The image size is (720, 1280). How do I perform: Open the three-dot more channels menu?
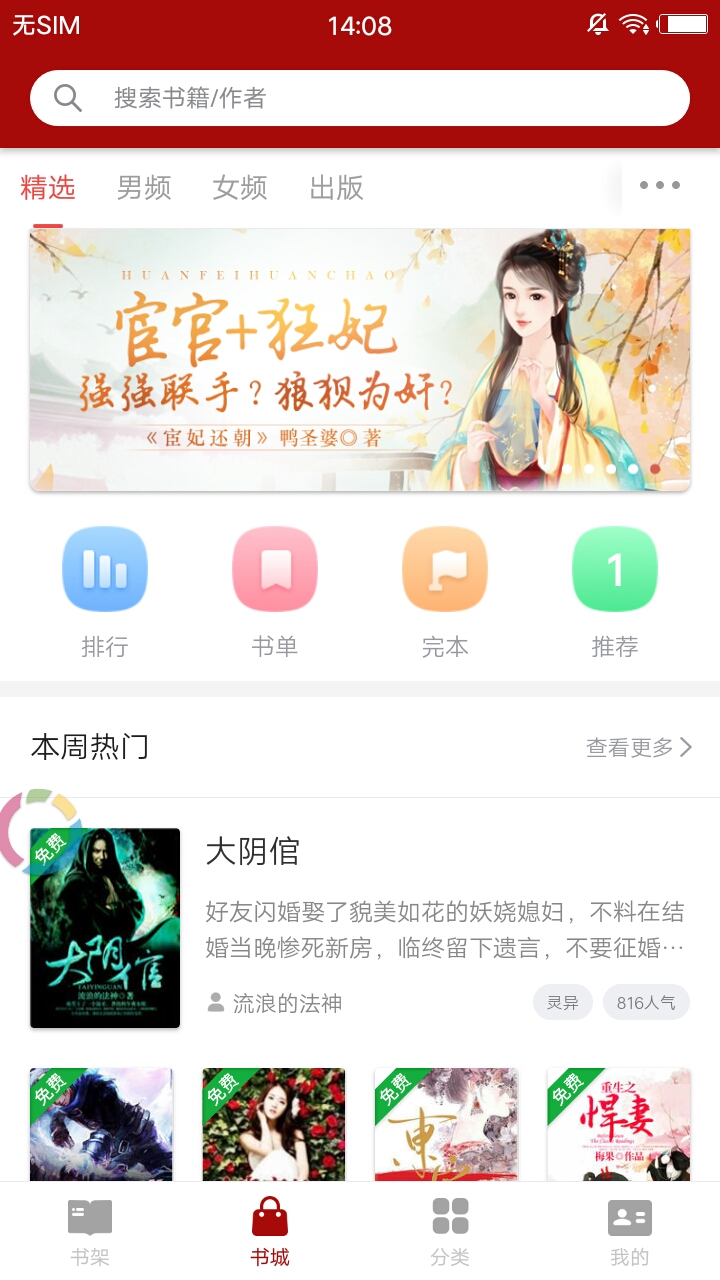[660, 185]
